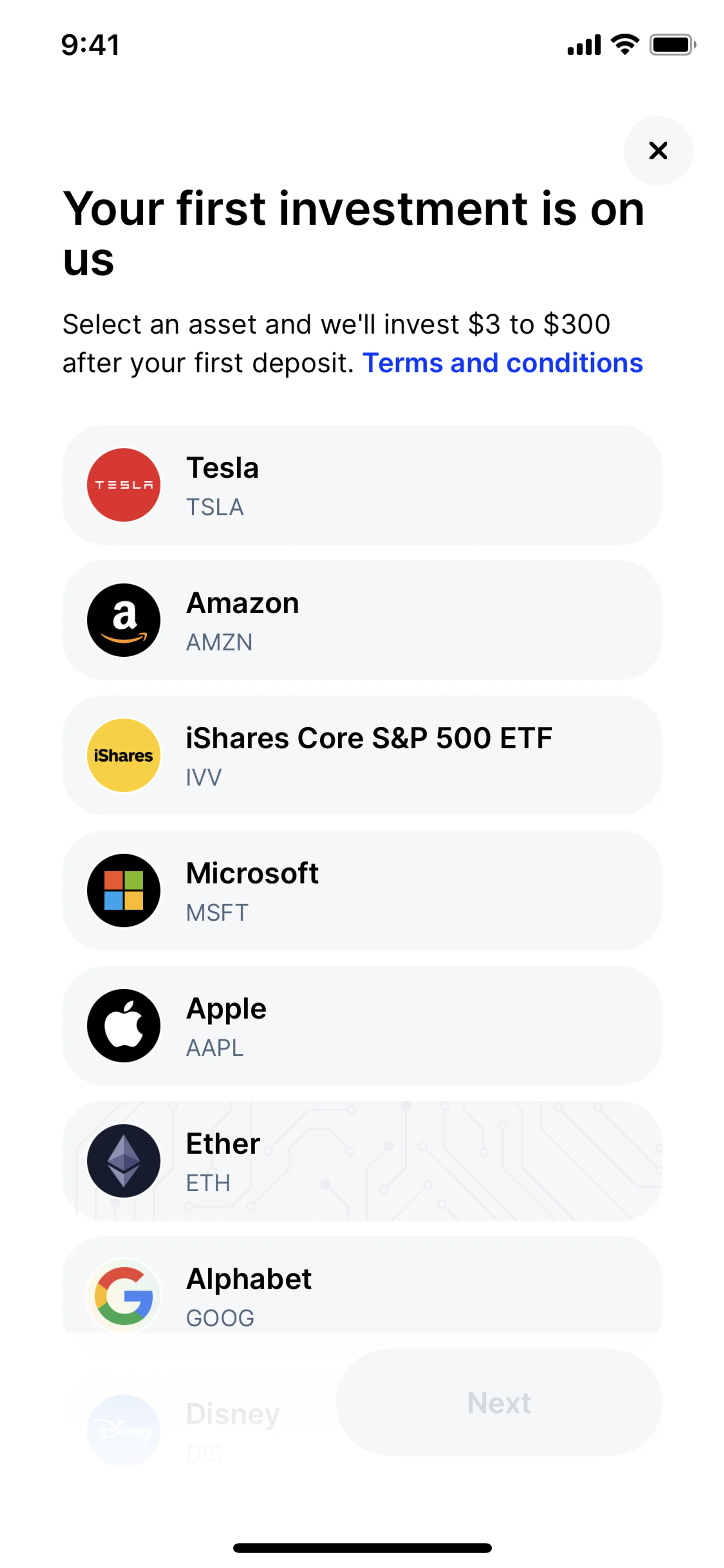The image size is (724, 1568).
Task: Close the first investment offer screen
Action: point(658,151)
